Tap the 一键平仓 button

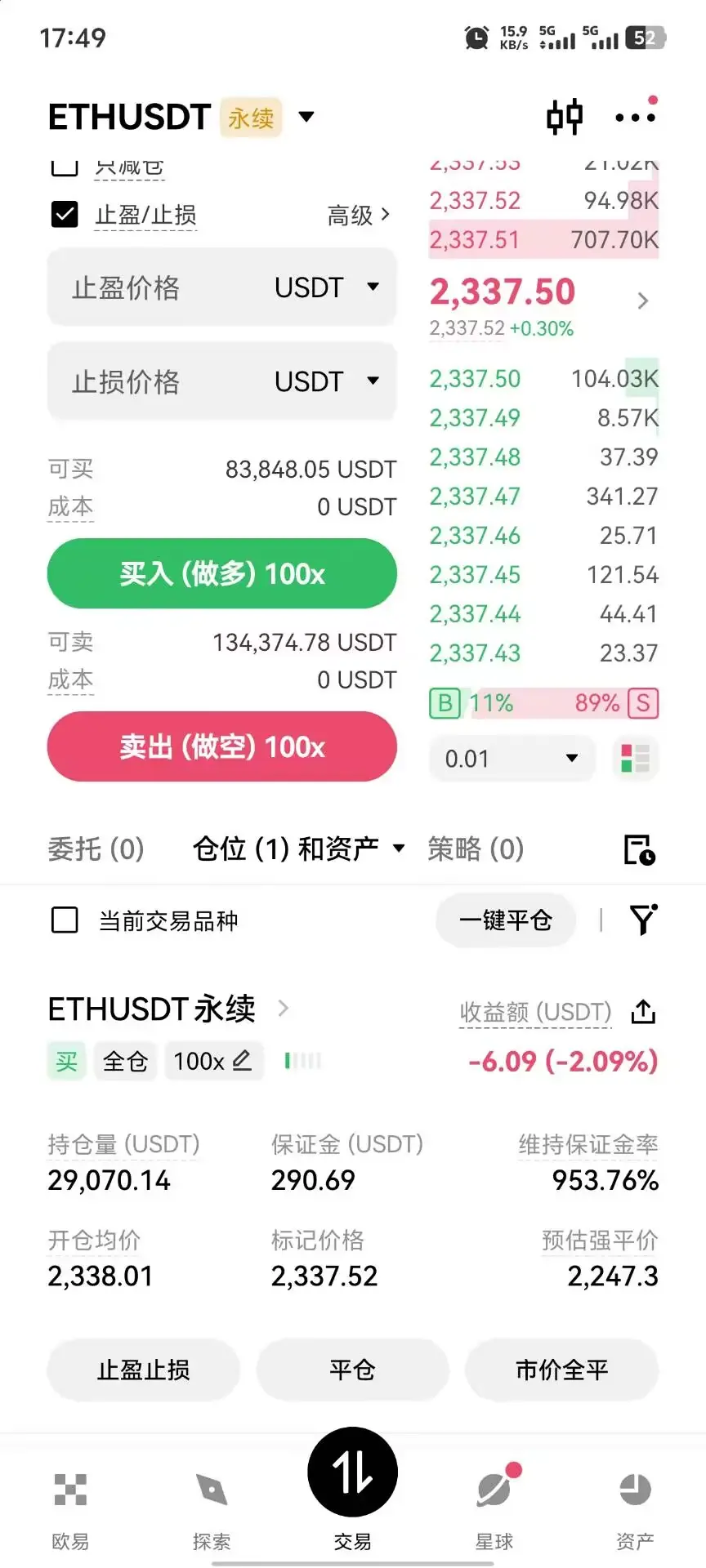coord(506,920)
